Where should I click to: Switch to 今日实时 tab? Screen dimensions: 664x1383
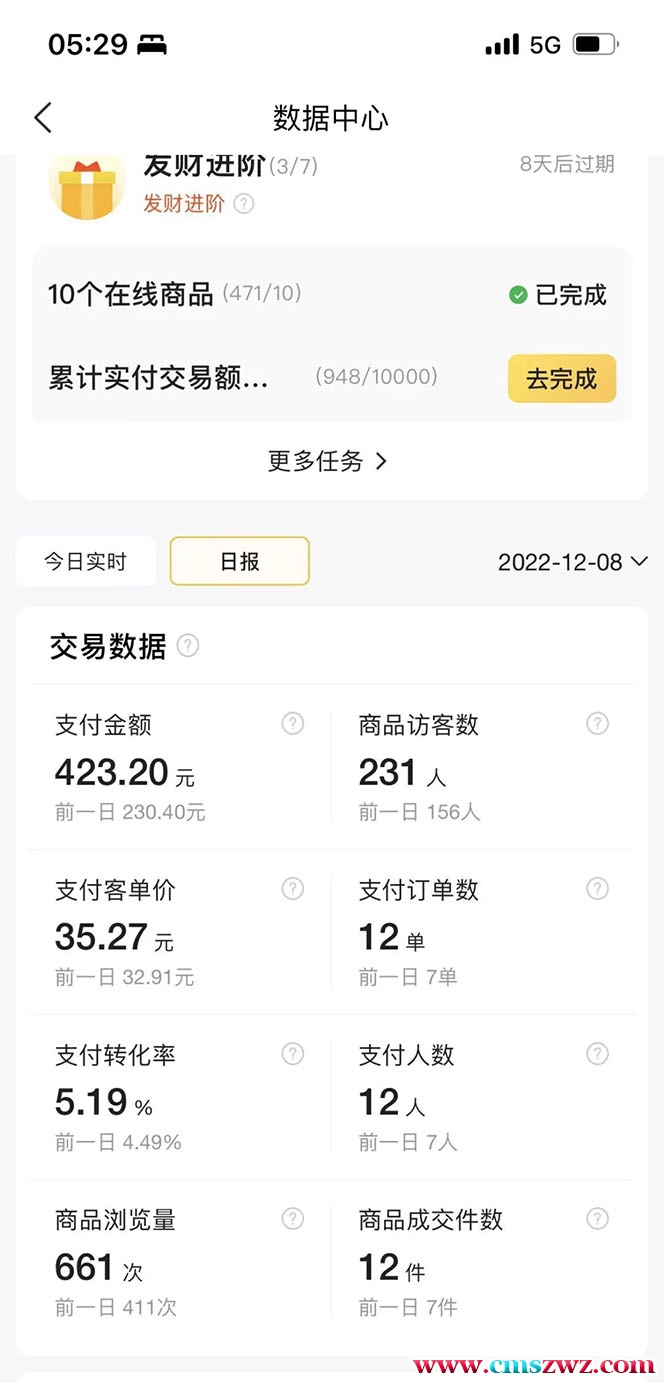click(86, 562)
